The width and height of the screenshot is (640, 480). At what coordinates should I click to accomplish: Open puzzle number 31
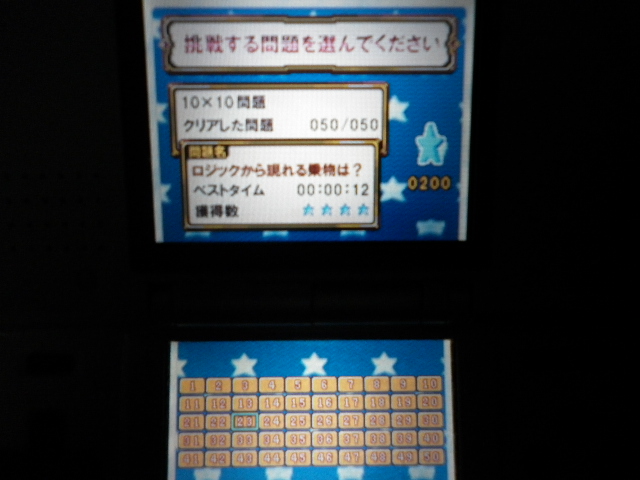[x=193, y=439]
